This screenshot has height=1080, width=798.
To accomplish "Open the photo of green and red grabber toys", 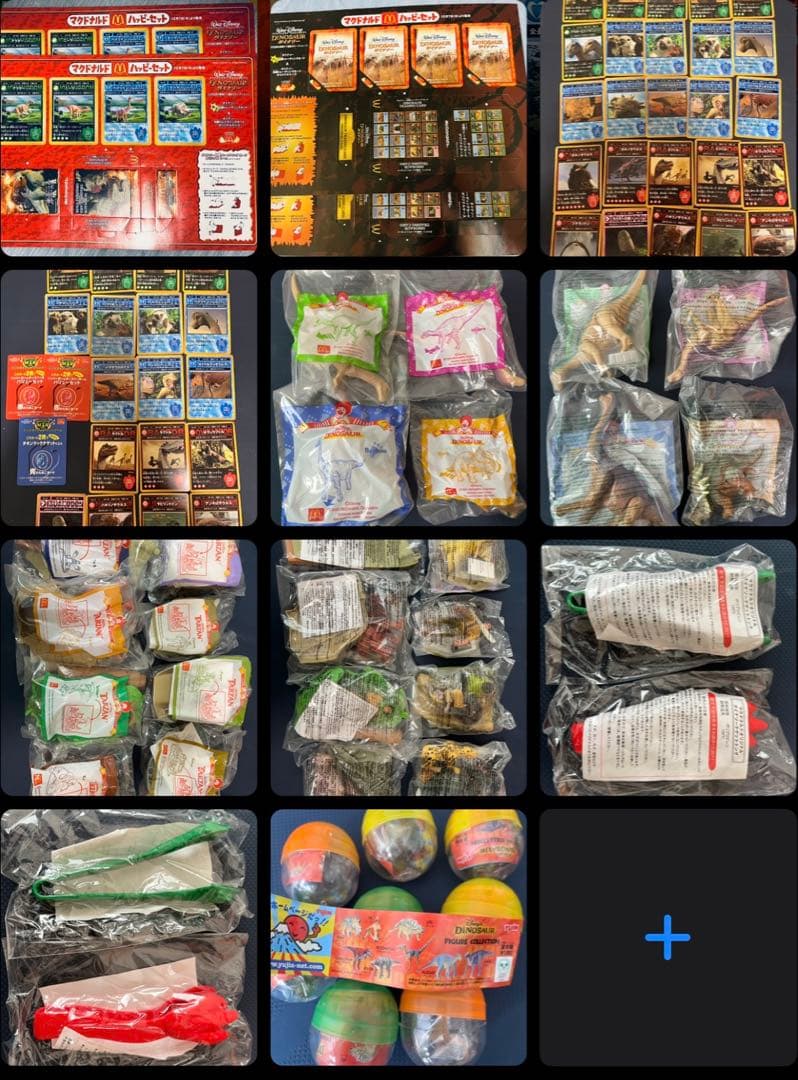I will [128, 938].
